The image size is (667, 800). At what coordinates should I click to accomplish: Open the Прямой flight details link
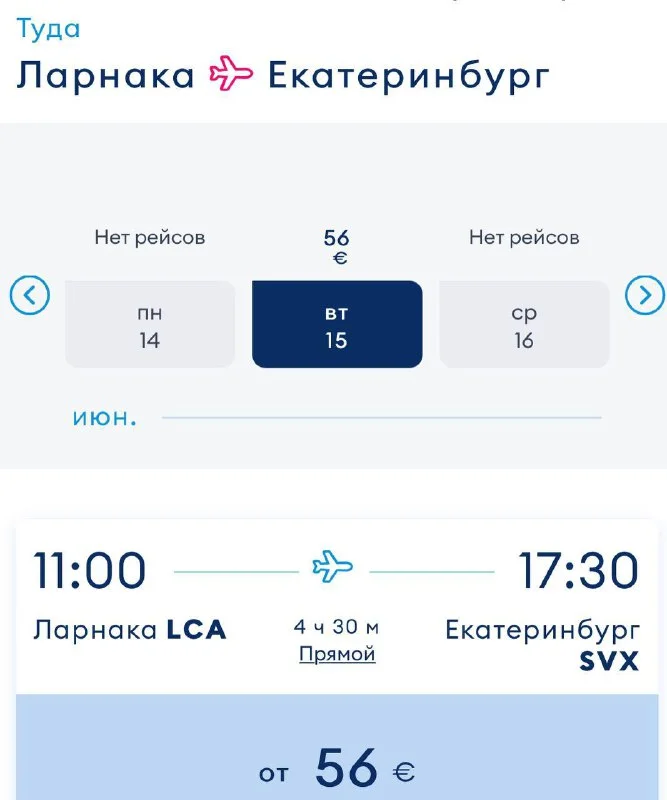[337, 654]
